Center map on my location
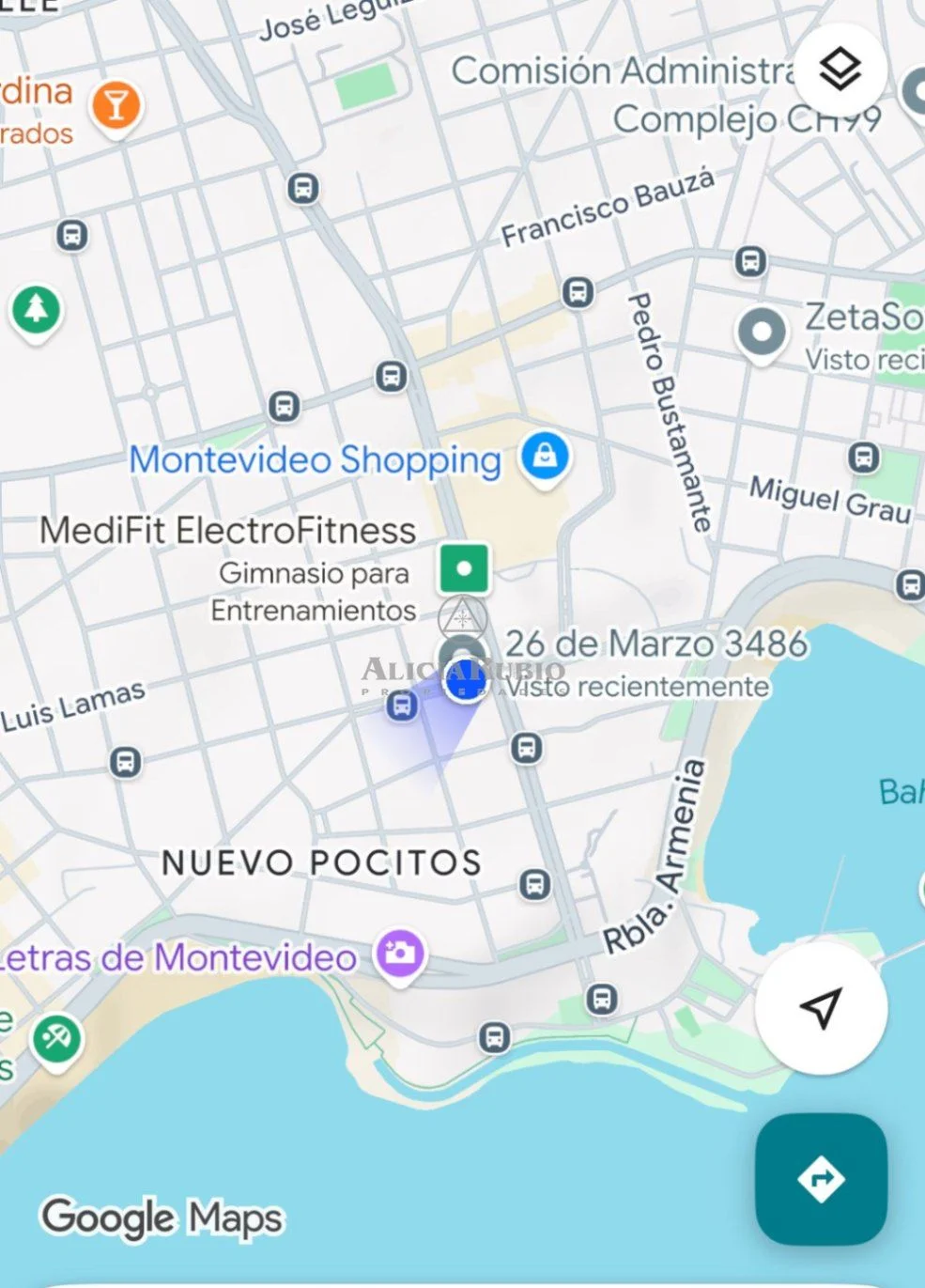The width and height of the screenshot is (925, 1288). [821, 1008]
